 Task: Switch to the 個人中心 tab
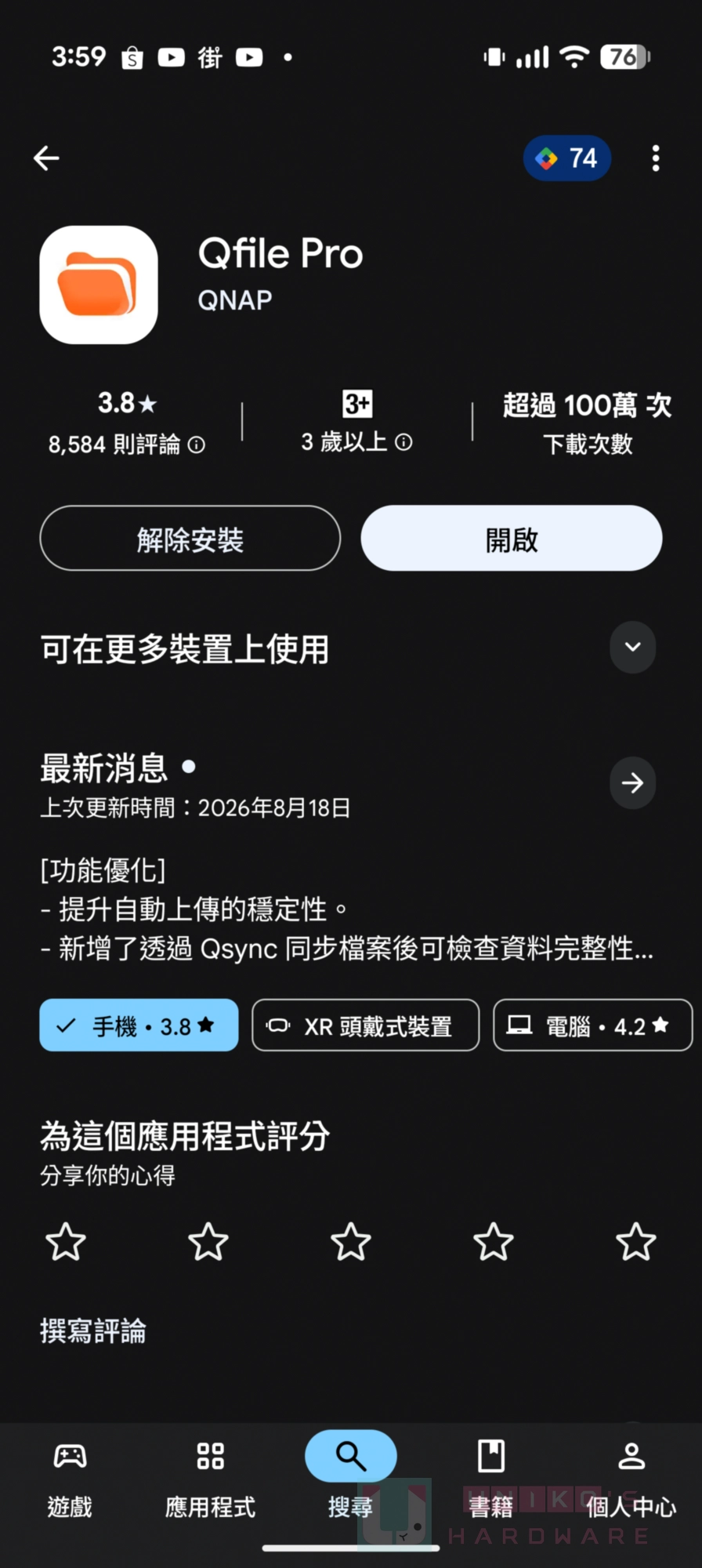point(631,1479)
